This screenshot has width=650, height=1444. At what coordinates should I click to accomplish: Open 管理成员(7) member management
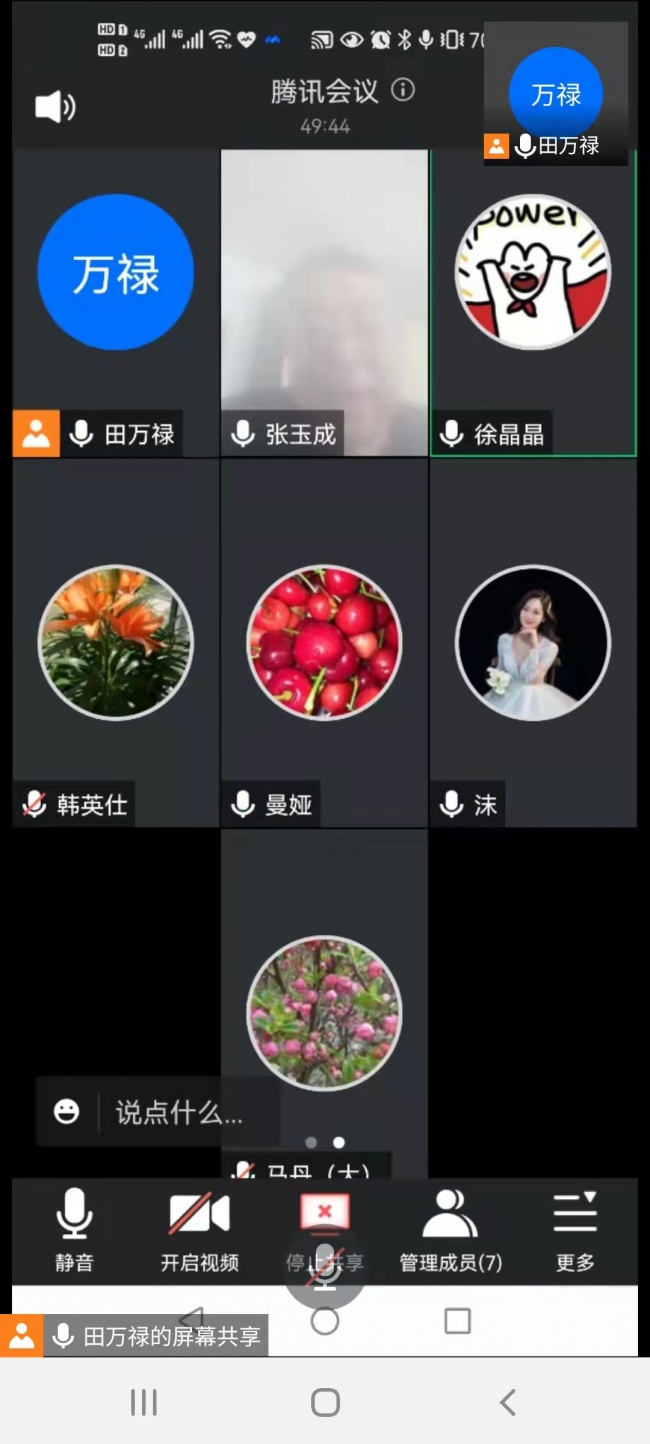[450, 1230]
